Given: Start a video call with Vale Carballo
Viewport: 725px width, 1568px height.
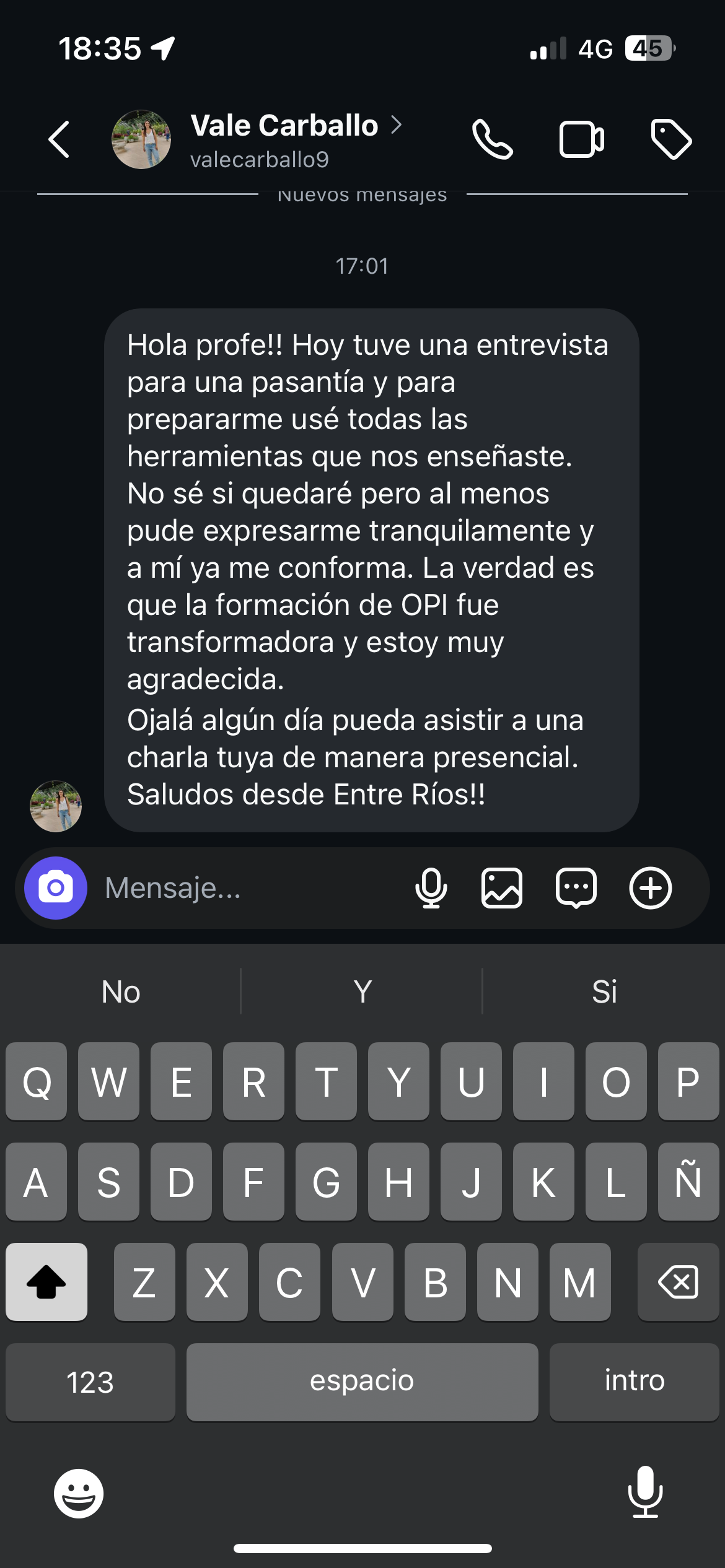Looking at the screenshot, I should pos(581,139).
